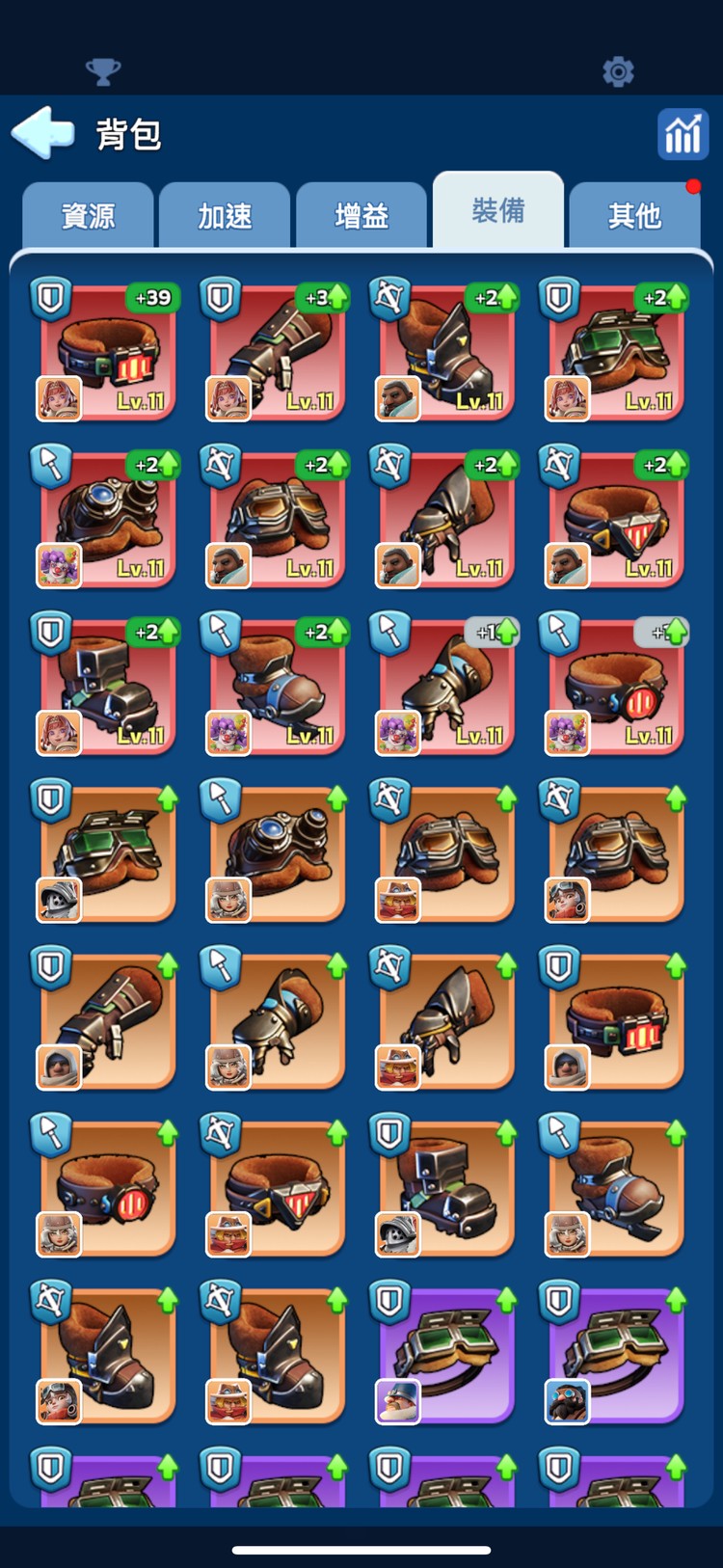Tap the red Lv.11 green goggles with shield badge
The height and width of the screenshot is (1568, 723).
615,353
